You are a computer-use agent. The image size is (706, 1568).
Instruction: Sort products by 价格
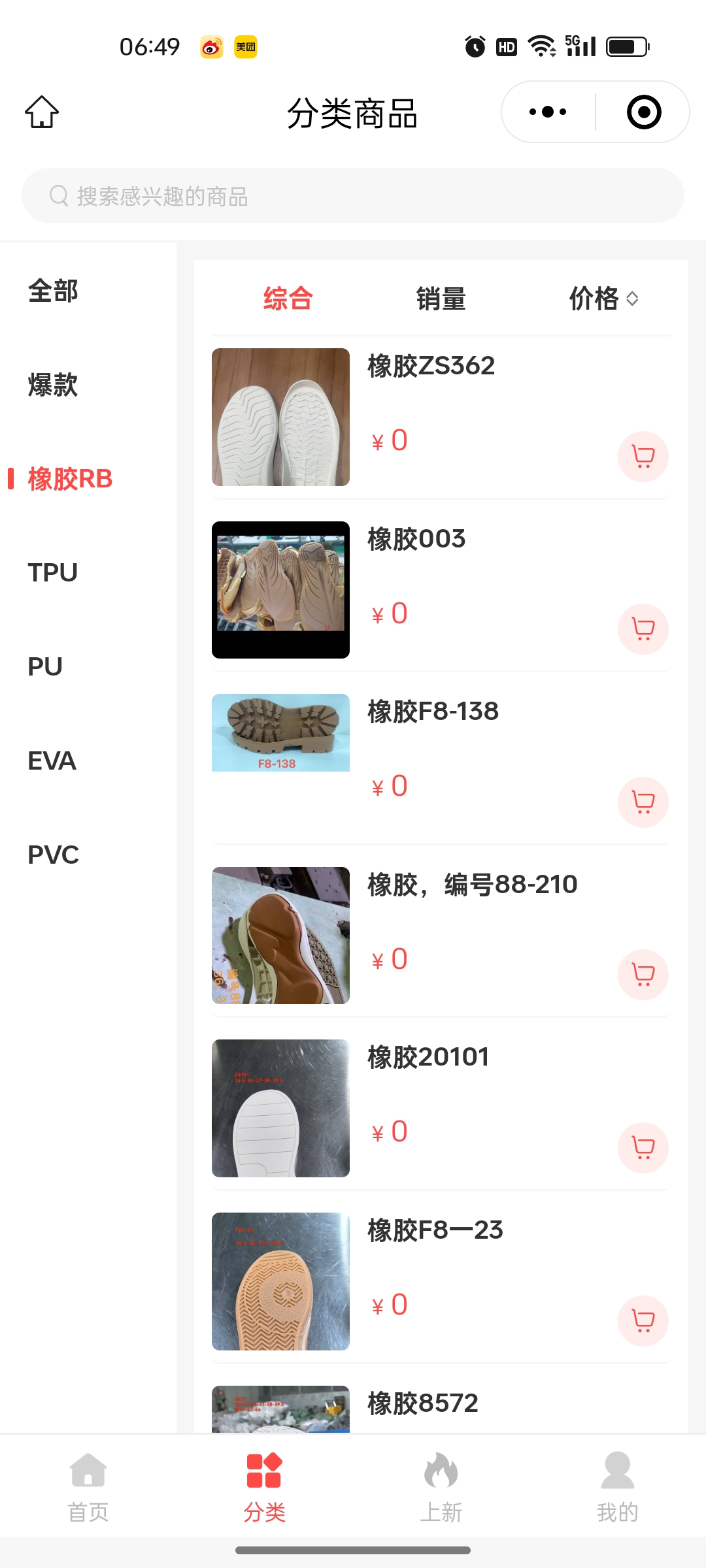[603, 299]
